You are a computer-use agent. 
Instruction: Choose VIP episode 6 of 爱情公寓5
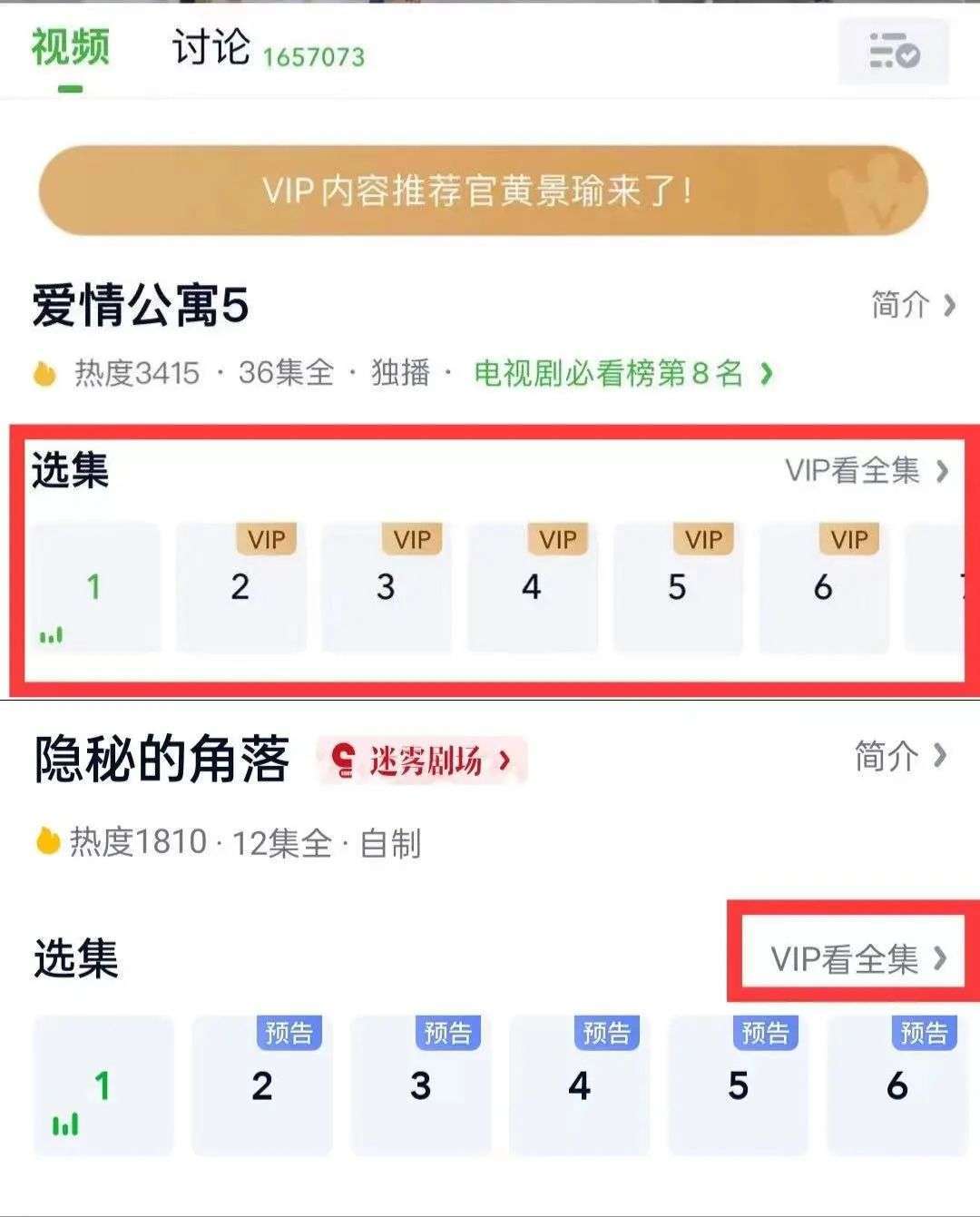click(x=823, y=587)
